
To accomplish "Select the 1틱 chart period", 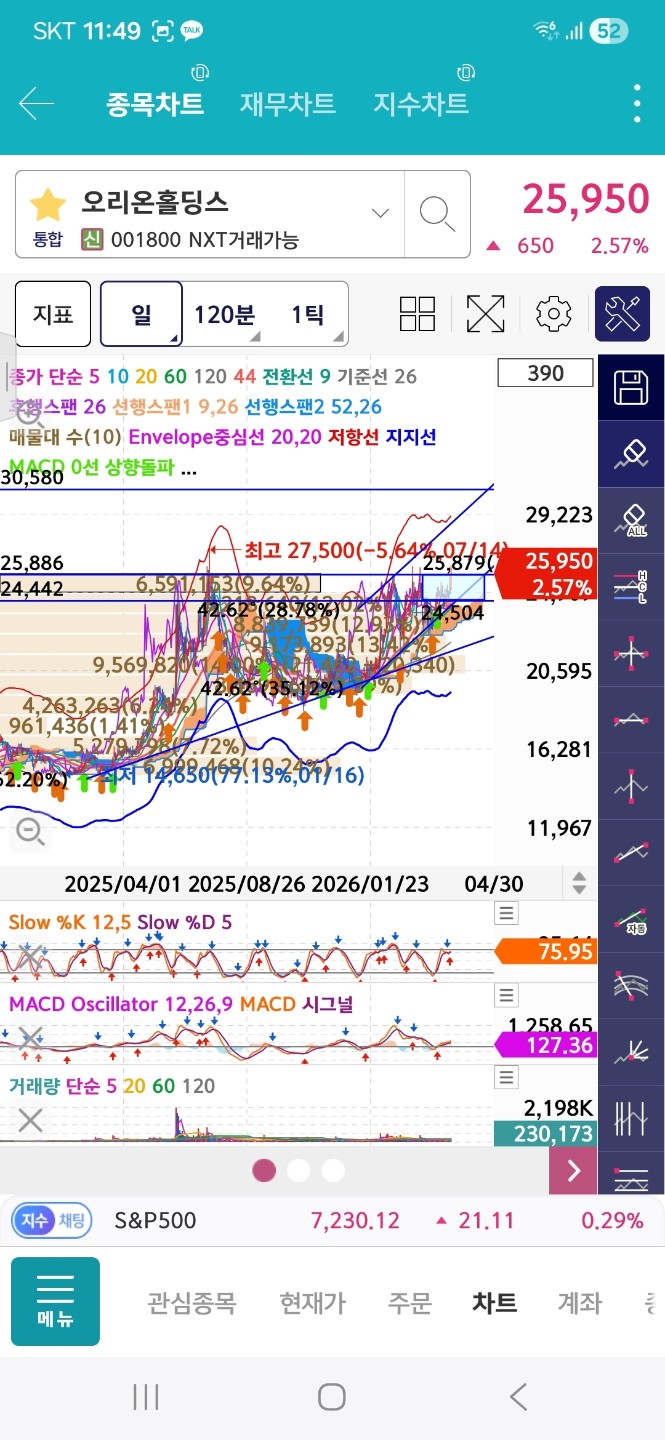I will (x=307, y=314).
